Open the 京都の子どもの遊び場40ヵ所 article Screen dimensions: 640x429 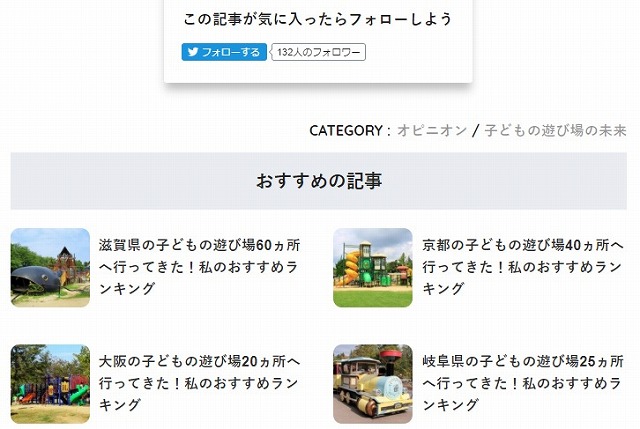522,266
